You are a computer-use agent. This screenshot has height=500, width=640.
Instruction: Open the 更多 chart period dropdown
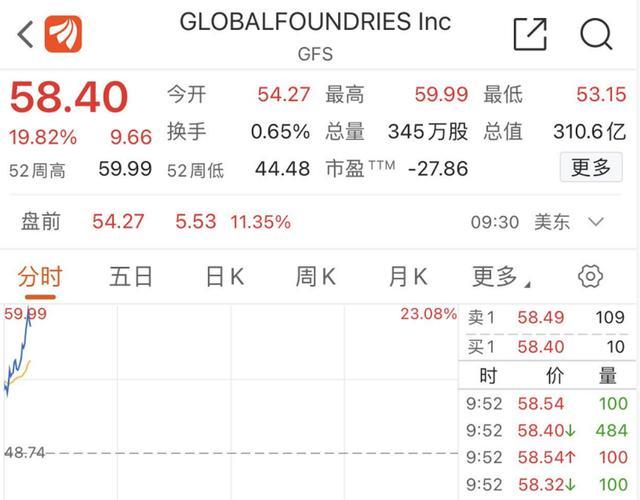click(x=500, y=277)
